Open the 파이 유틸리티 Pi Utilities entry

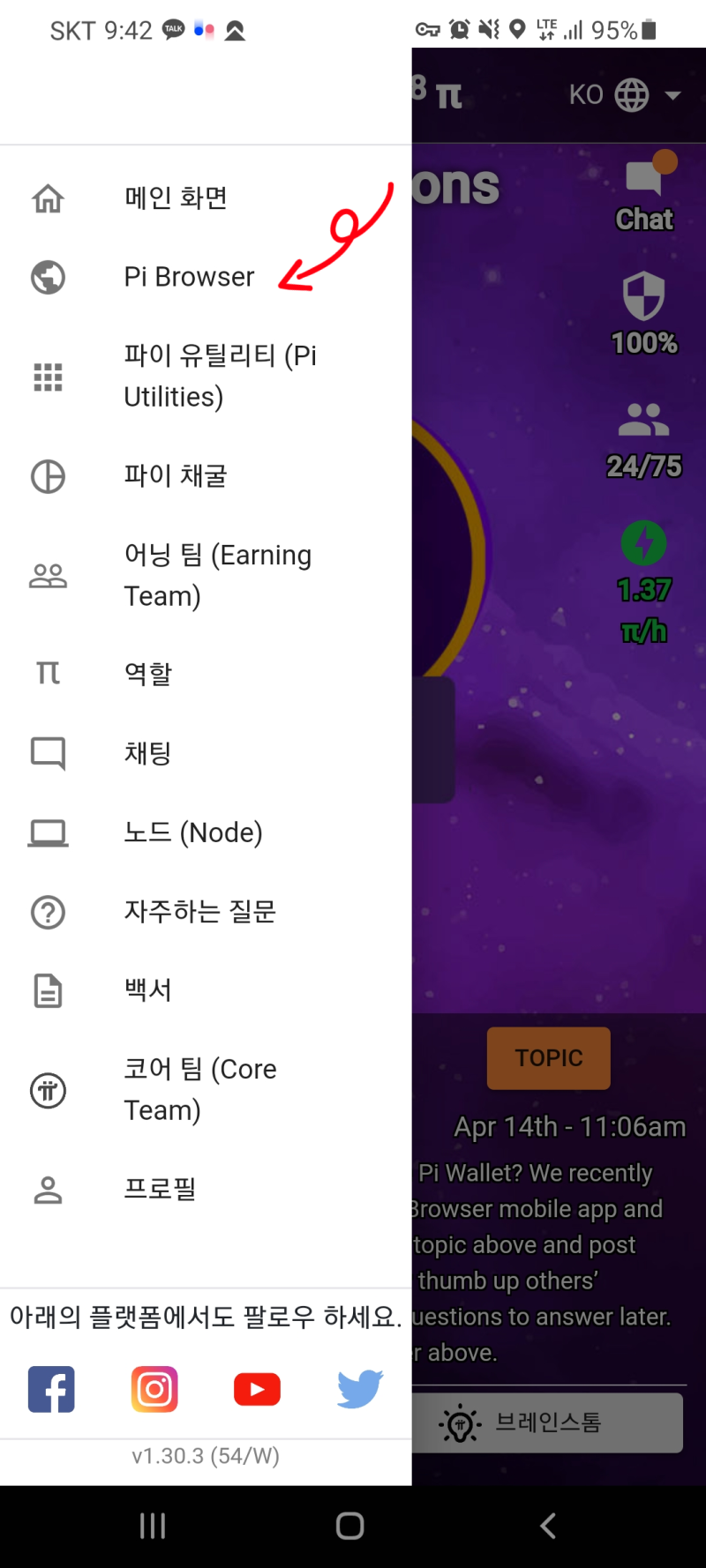(x=219, y=375)
